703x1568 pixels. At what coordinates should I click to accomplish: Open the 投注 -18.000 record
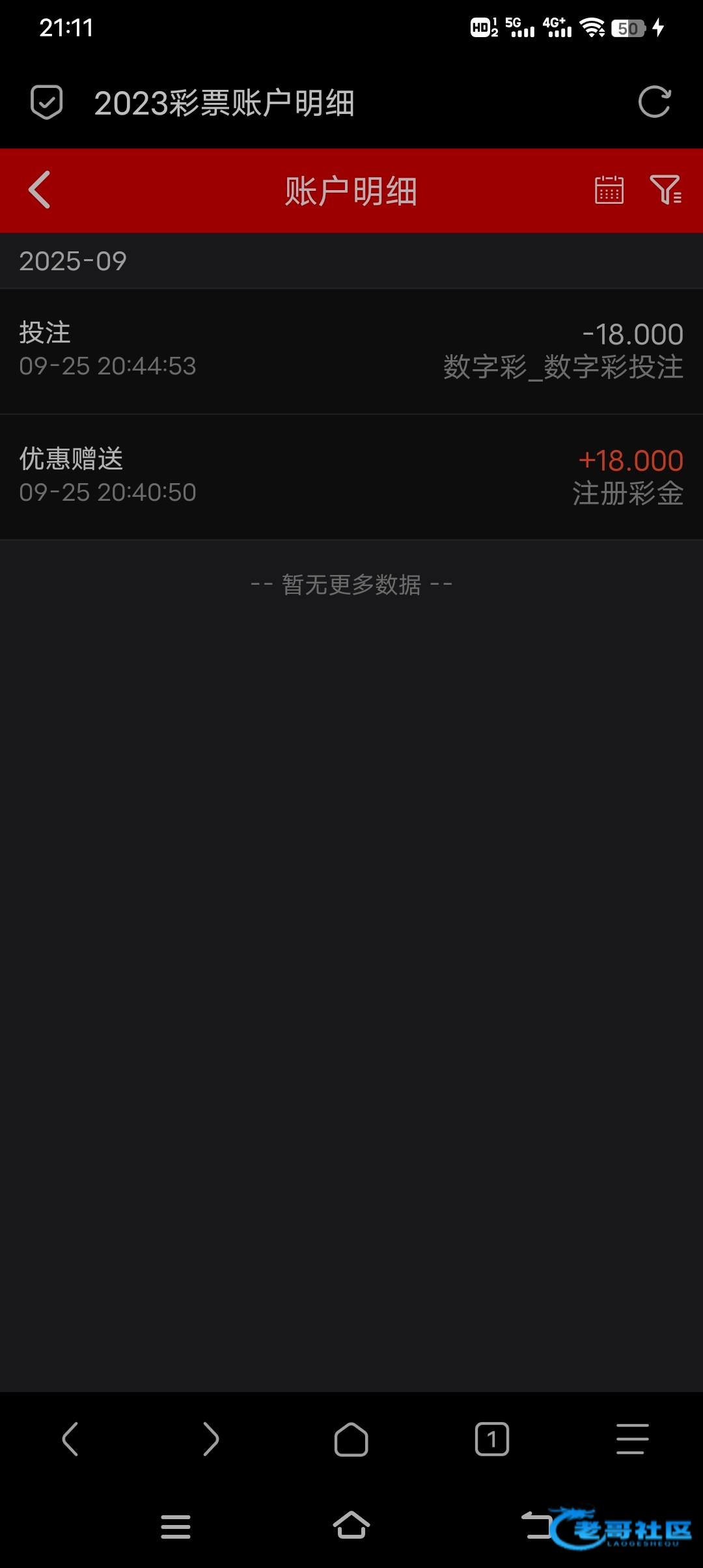click(351, 350)
